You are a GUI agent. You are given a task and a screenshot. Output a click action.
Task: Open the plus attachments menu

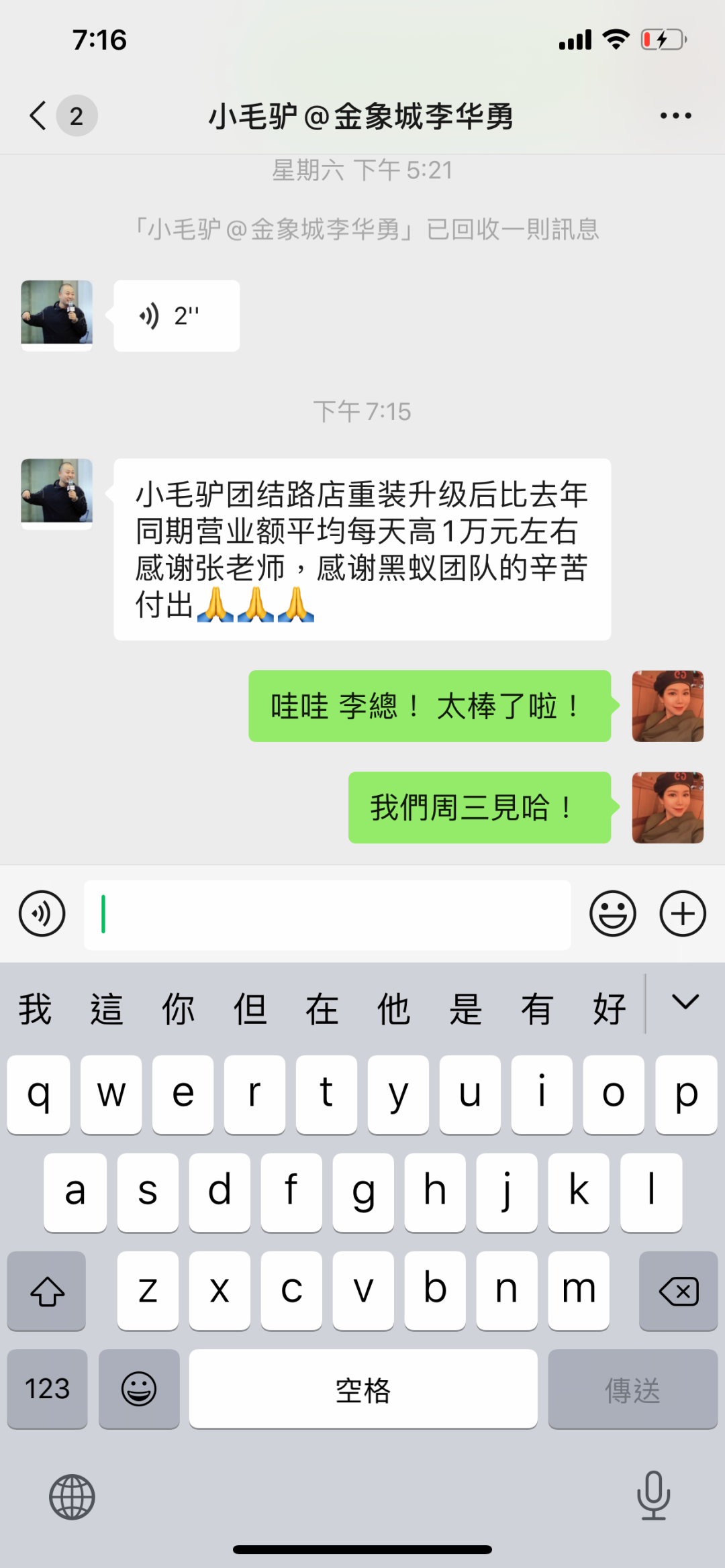click(683, 914)
